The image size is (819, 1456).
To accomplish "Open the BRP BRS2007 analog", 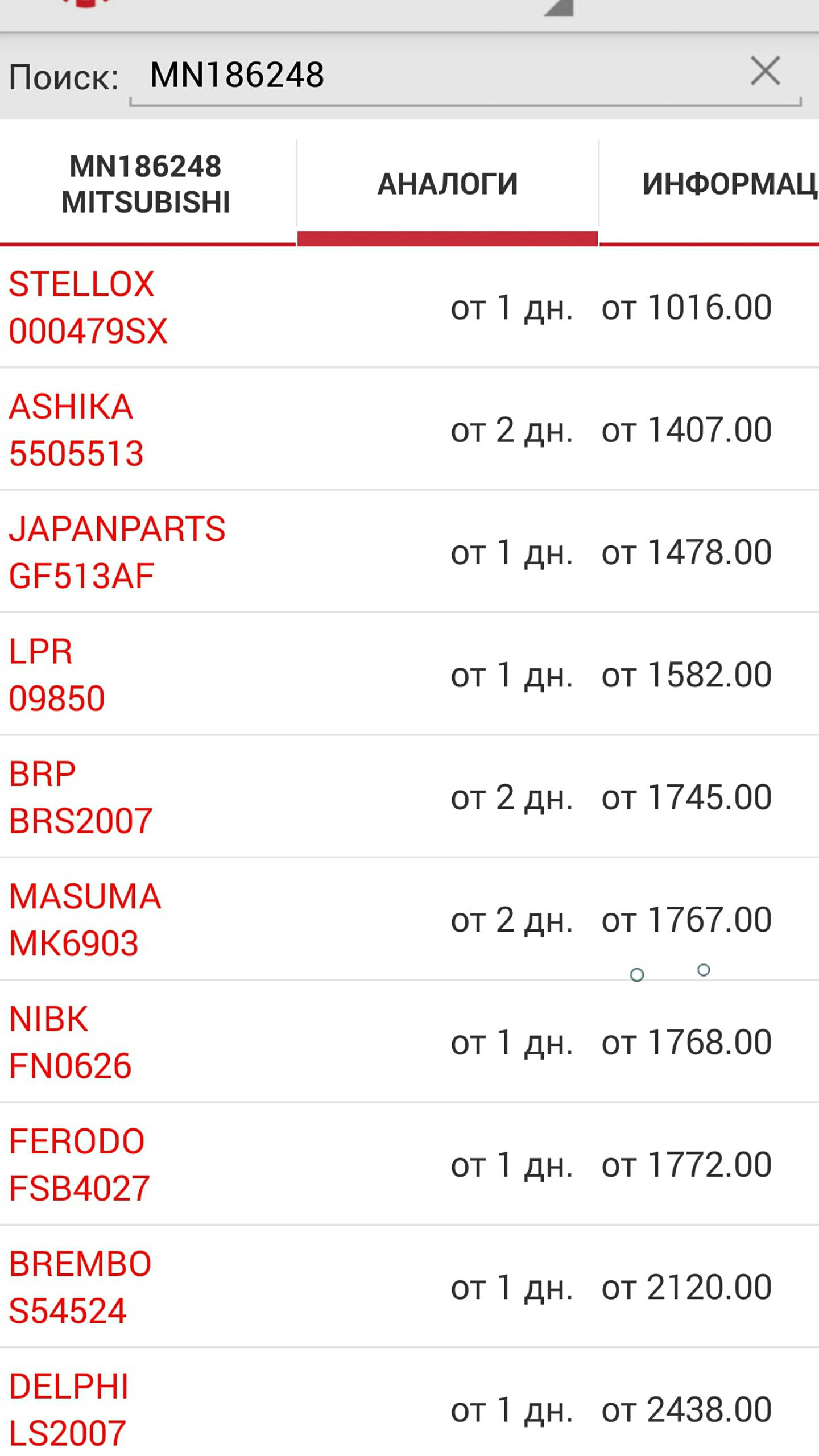I will click(x=409, y=797).
